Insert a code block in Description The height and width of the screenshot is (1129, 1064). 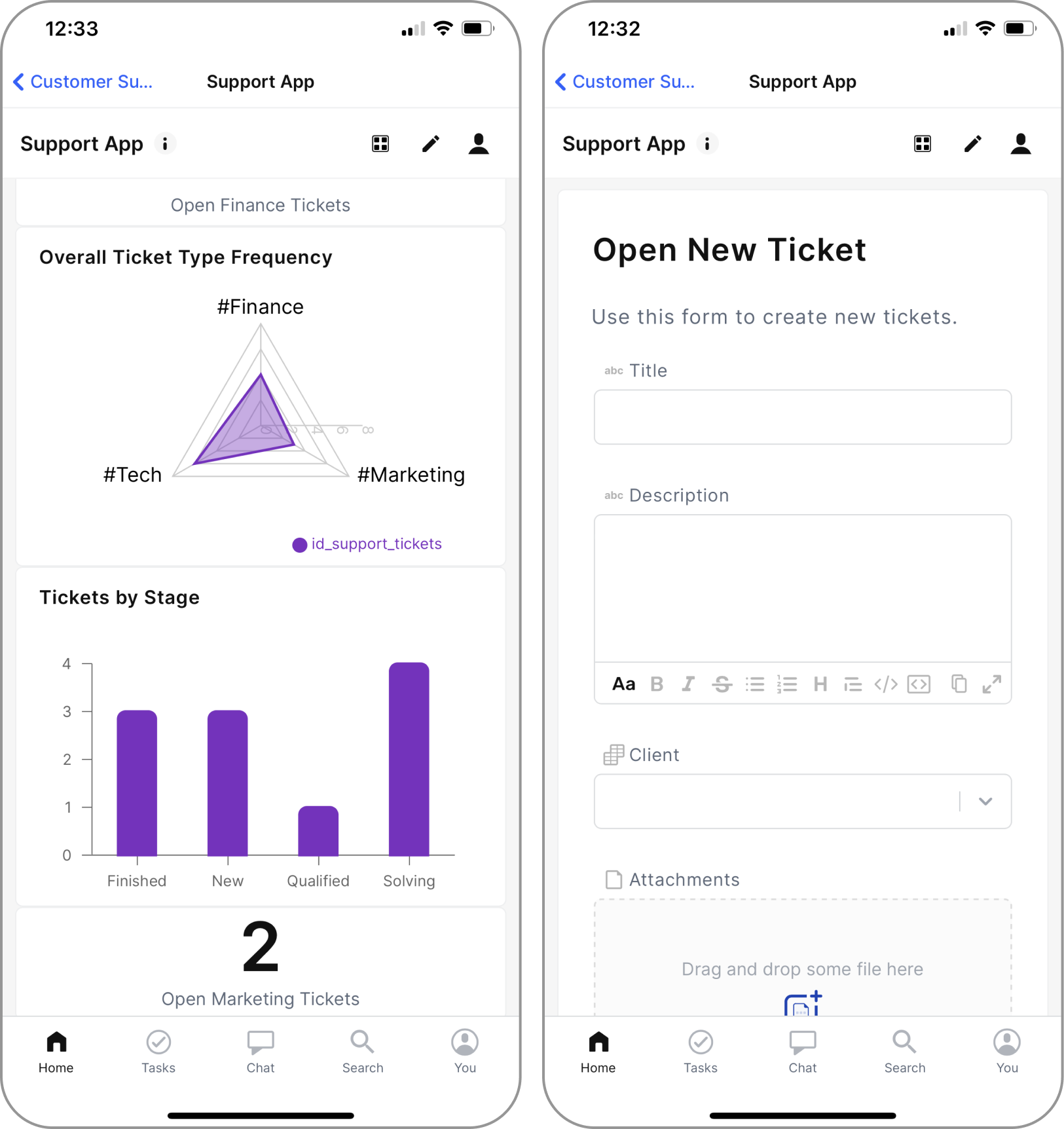click(x=919, y=684)
